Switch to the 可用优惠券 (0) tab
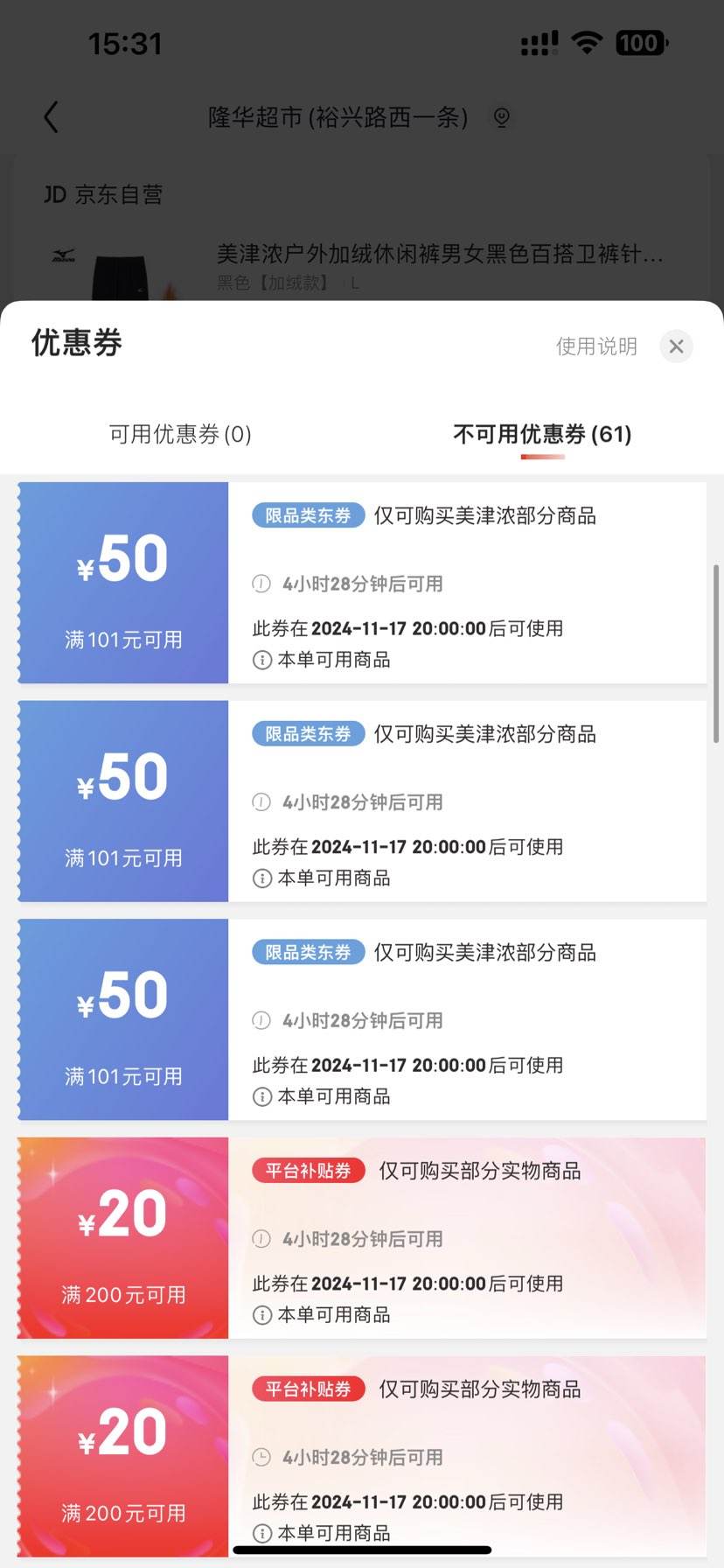This screenshot has height=1568, width=724. 180,434
